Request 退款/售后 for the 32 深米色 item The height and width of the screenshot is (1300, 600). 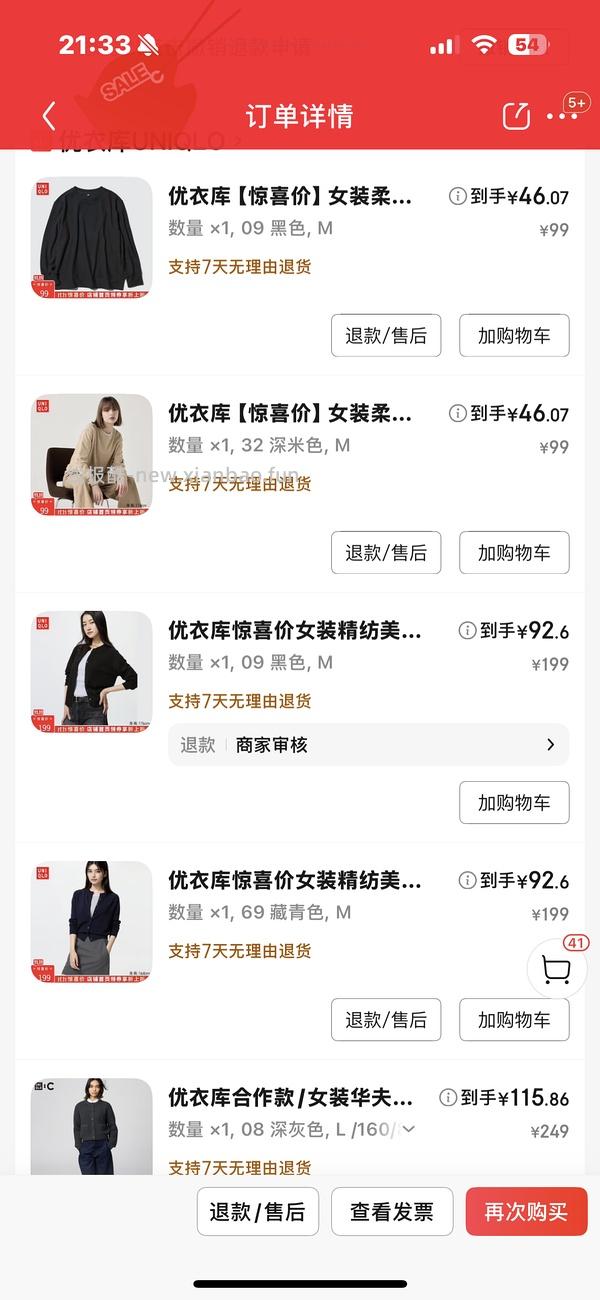(386, 553)
